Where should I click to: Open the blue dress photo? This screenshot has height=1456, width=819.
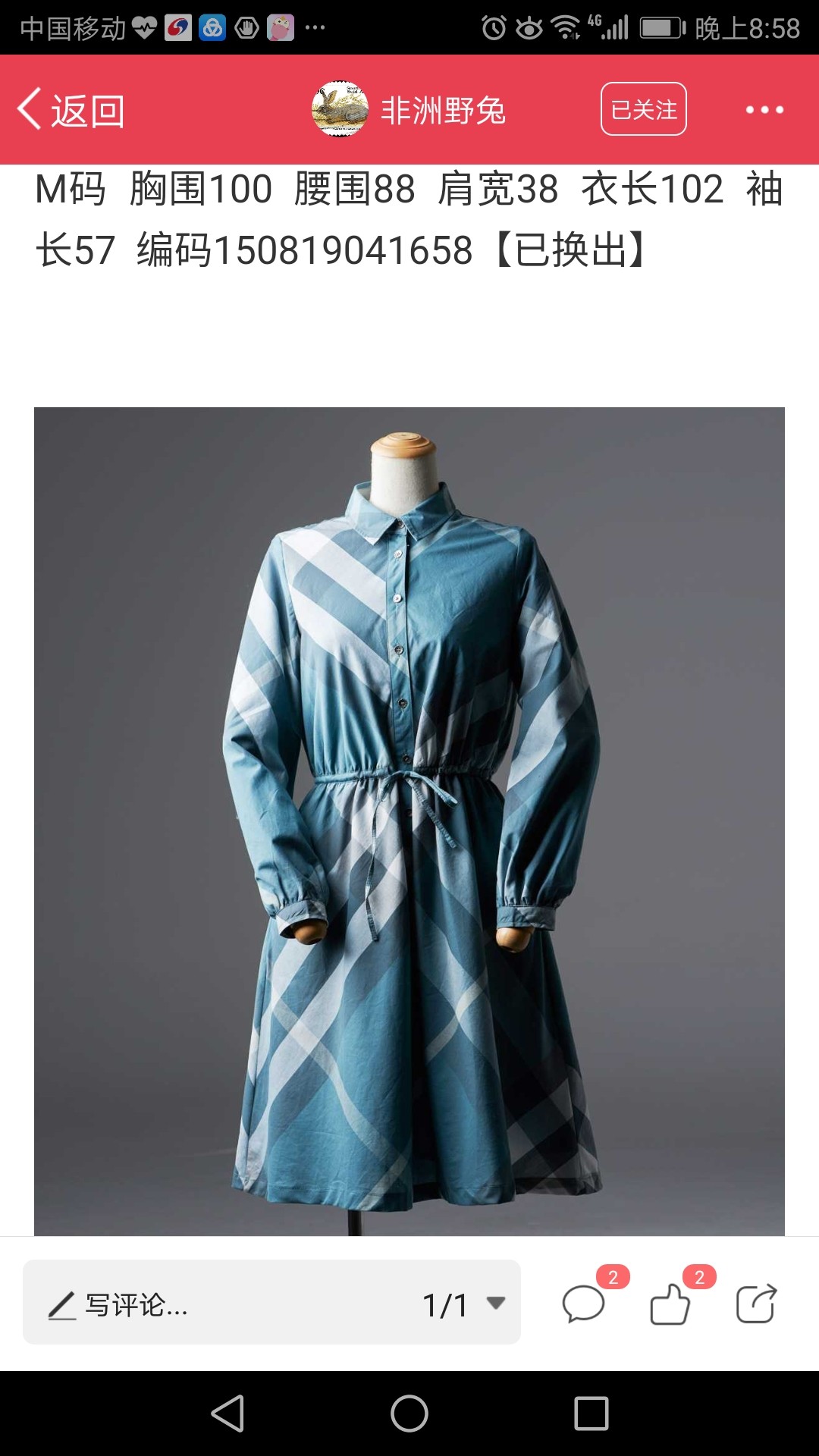point(409,821)
